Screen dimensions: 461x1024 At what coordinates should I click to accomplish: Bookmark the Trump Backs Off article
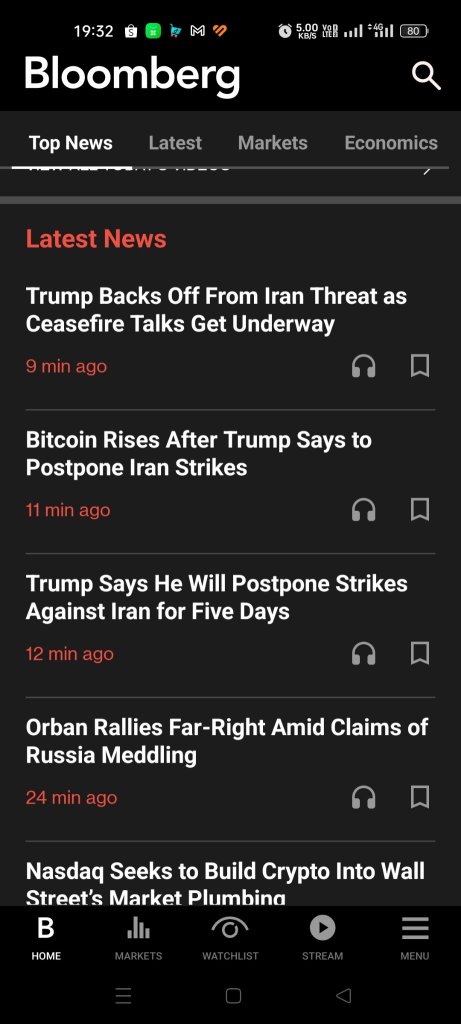[x=420, y=366]
